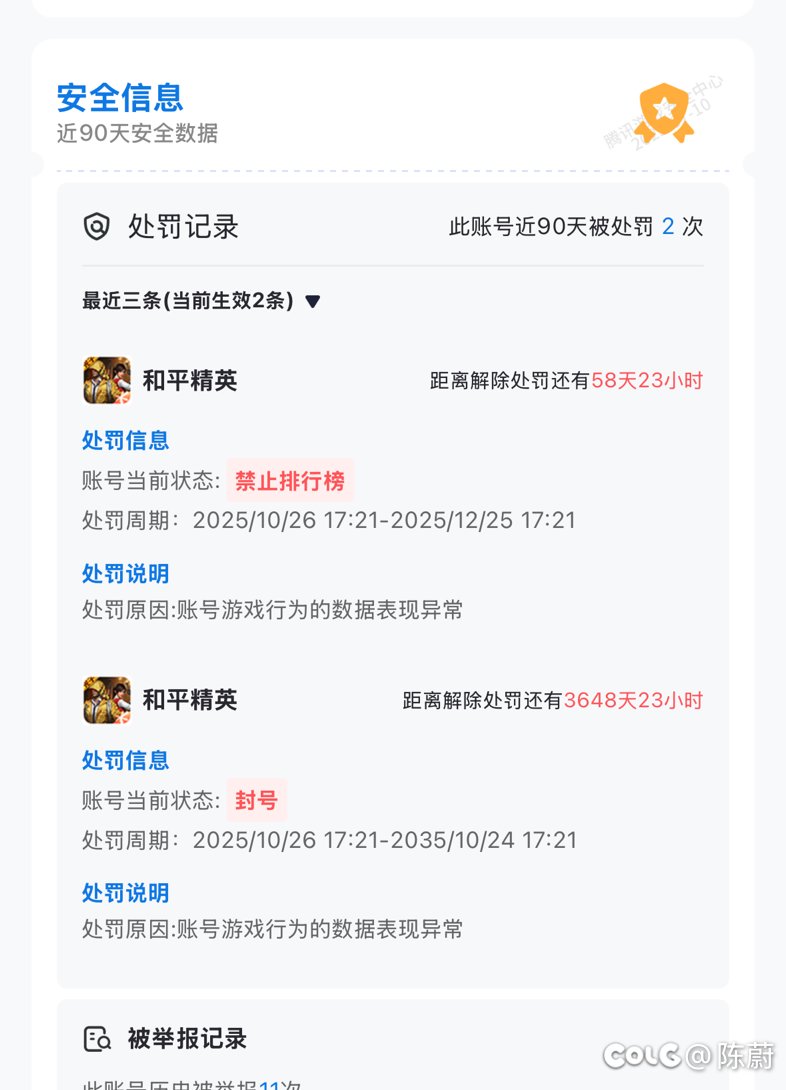Expand the 最近三条 penalty records dropdown

(312, 301)
